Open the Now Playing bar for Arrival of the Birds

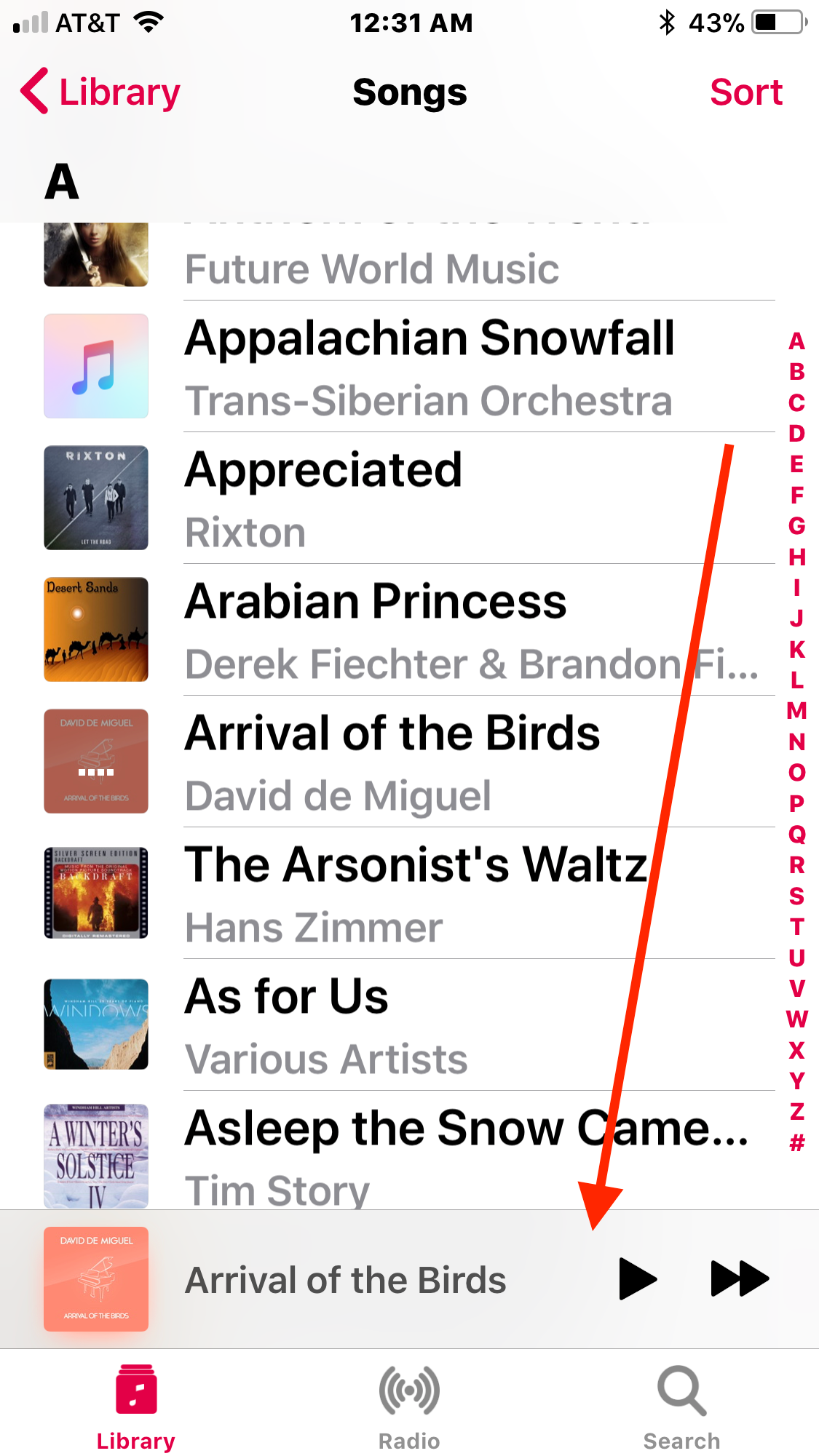[346, 1279]
